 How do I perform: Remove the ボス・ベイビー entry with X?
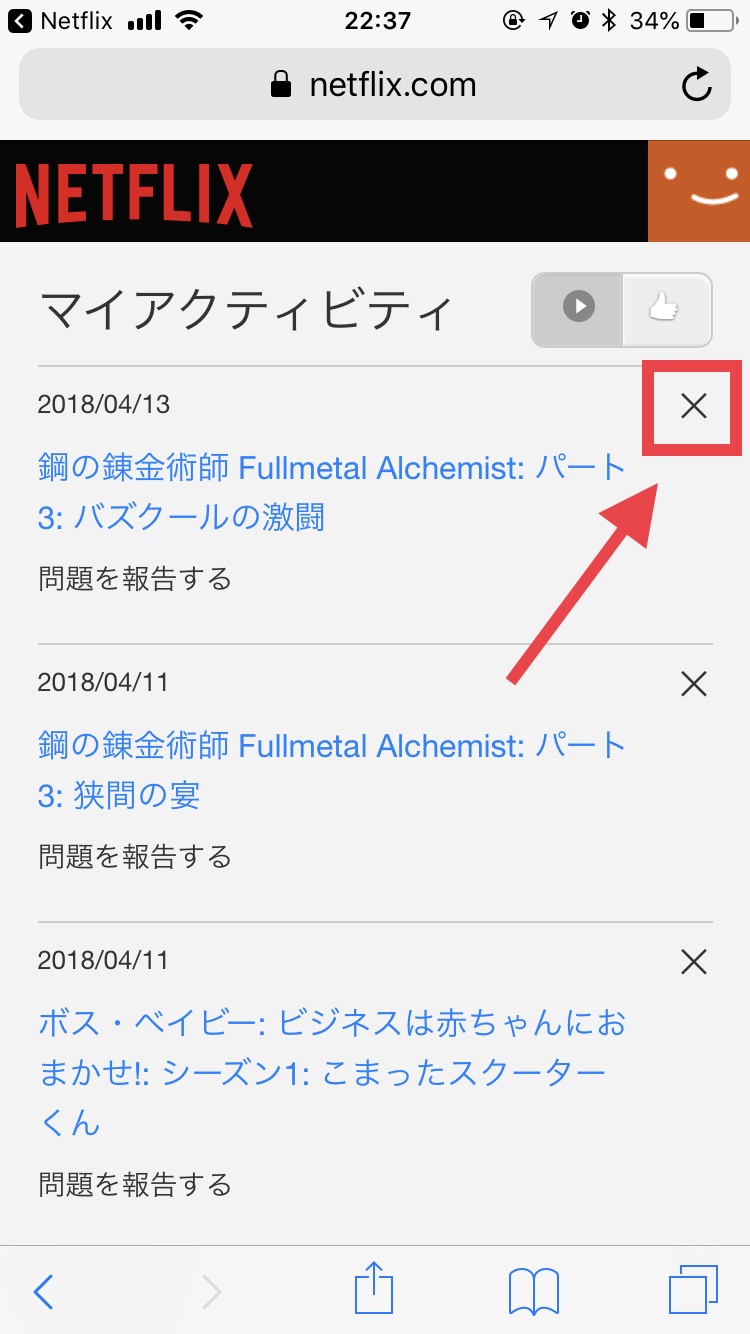pyautogui.click(x=693, y=962)
